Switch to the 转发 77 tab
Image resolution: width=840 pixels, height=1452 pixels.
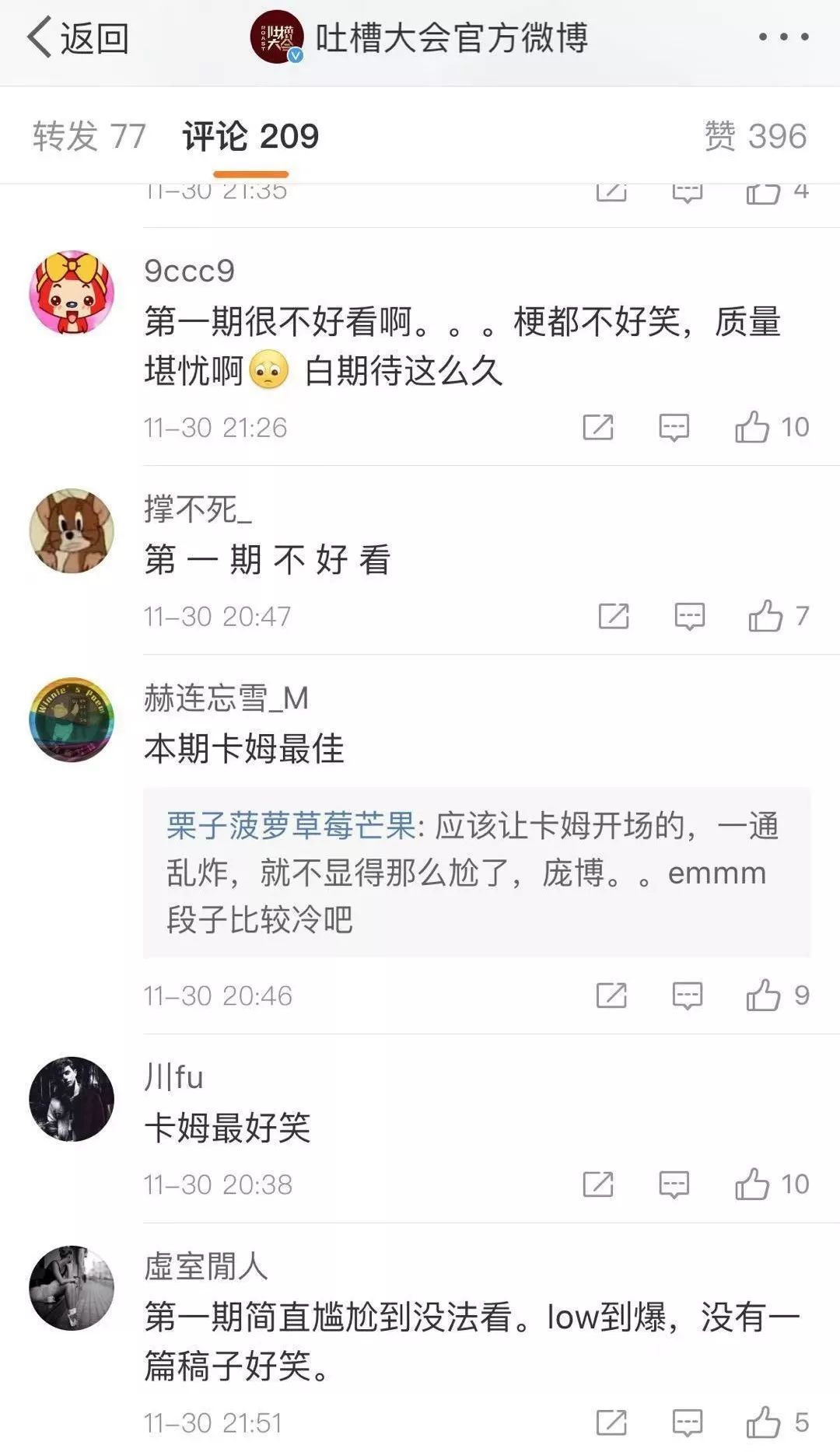point(89,137)
